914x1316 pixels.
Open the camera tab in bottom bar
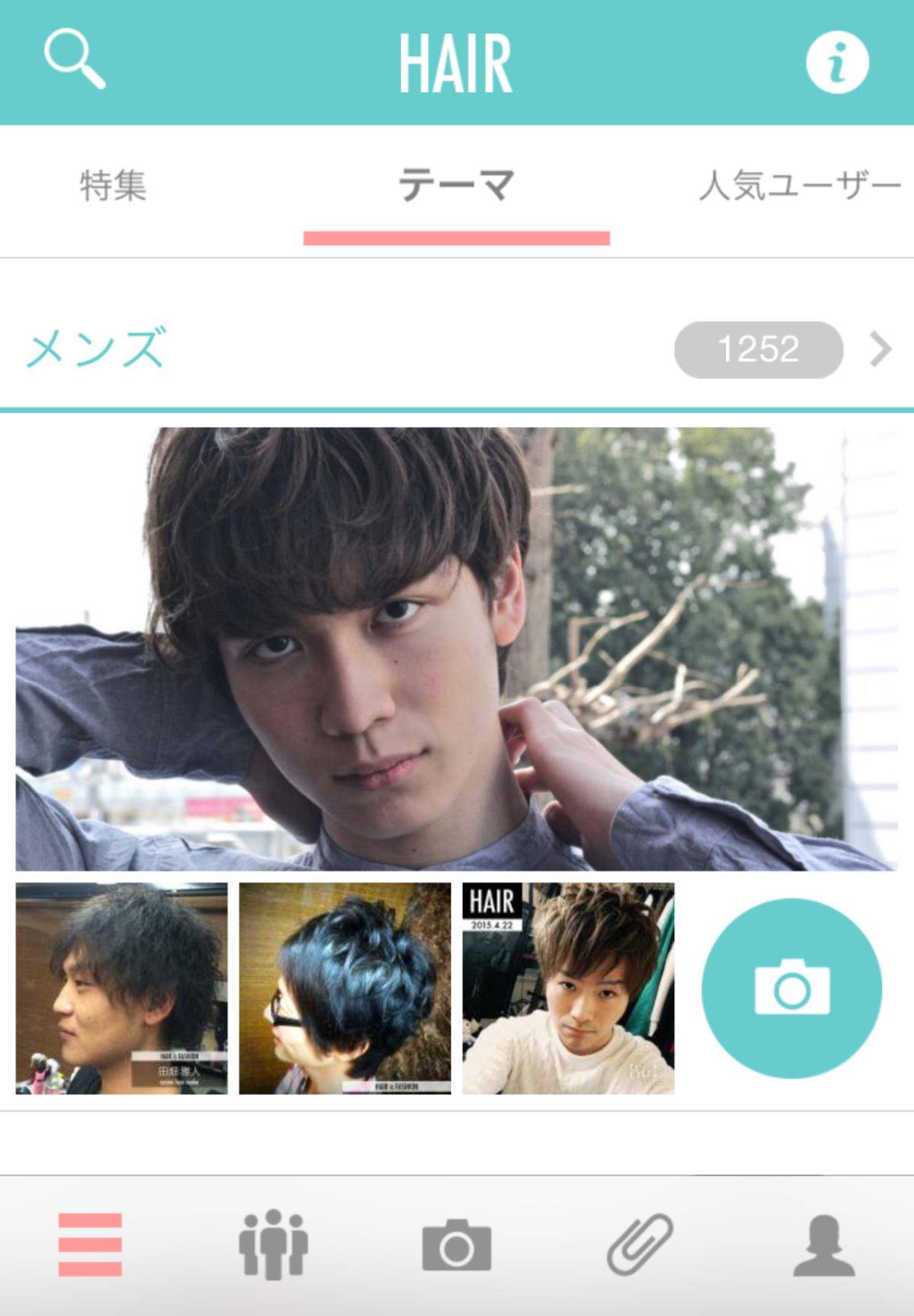tap(456, 1244)
